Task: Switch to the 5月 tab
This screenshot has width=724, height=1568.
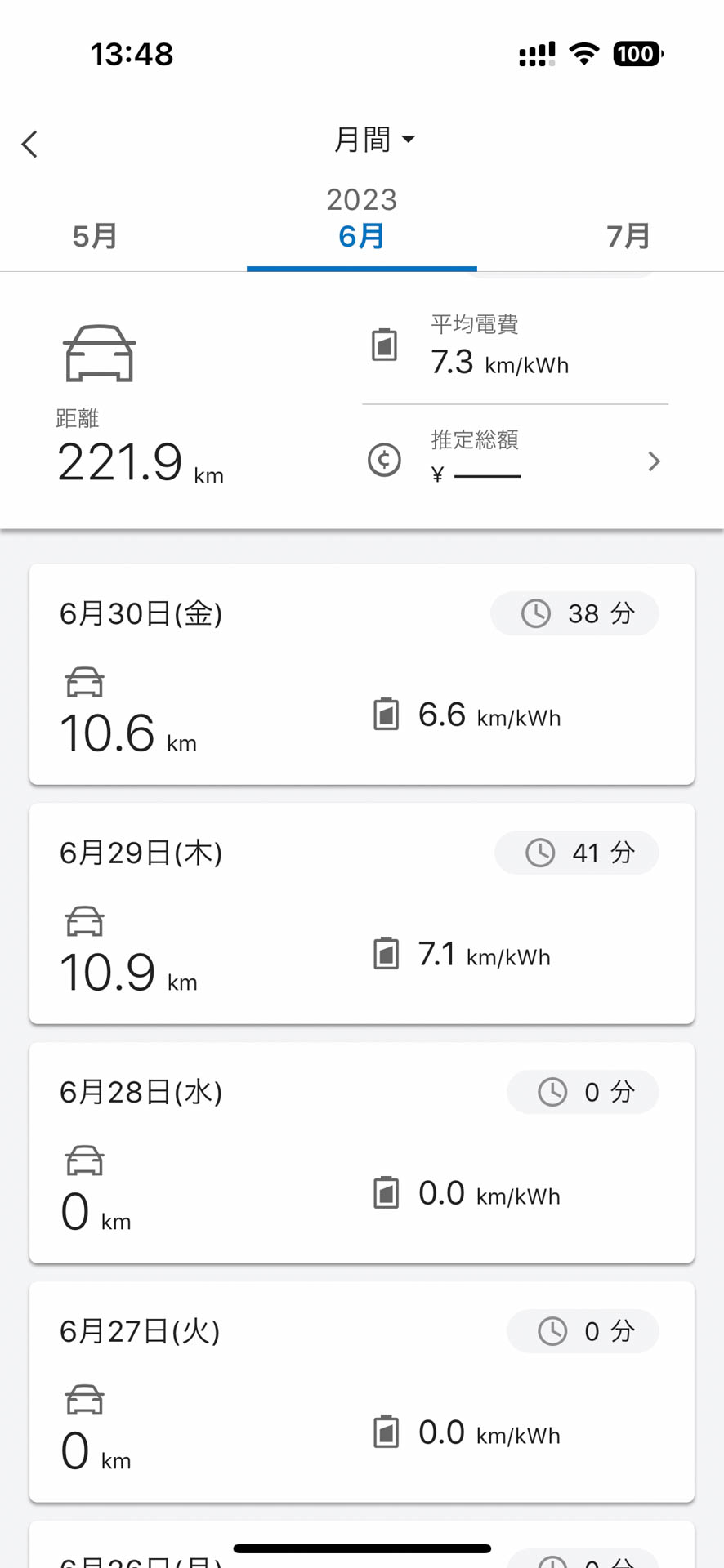Action: [x=94, y=236]
